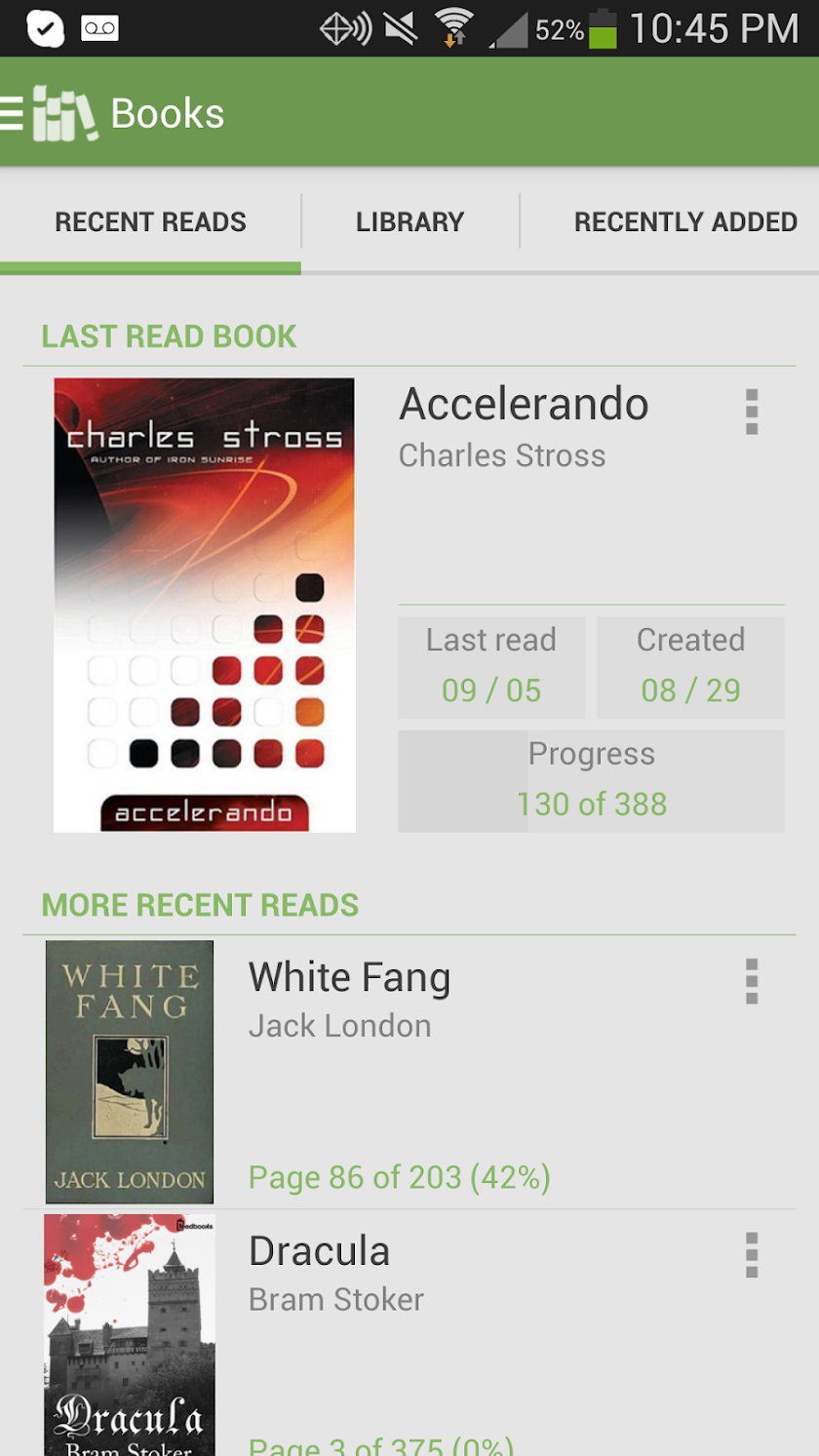
Task: Open White Fang by Jack London
Action: (x=349, y=978)
